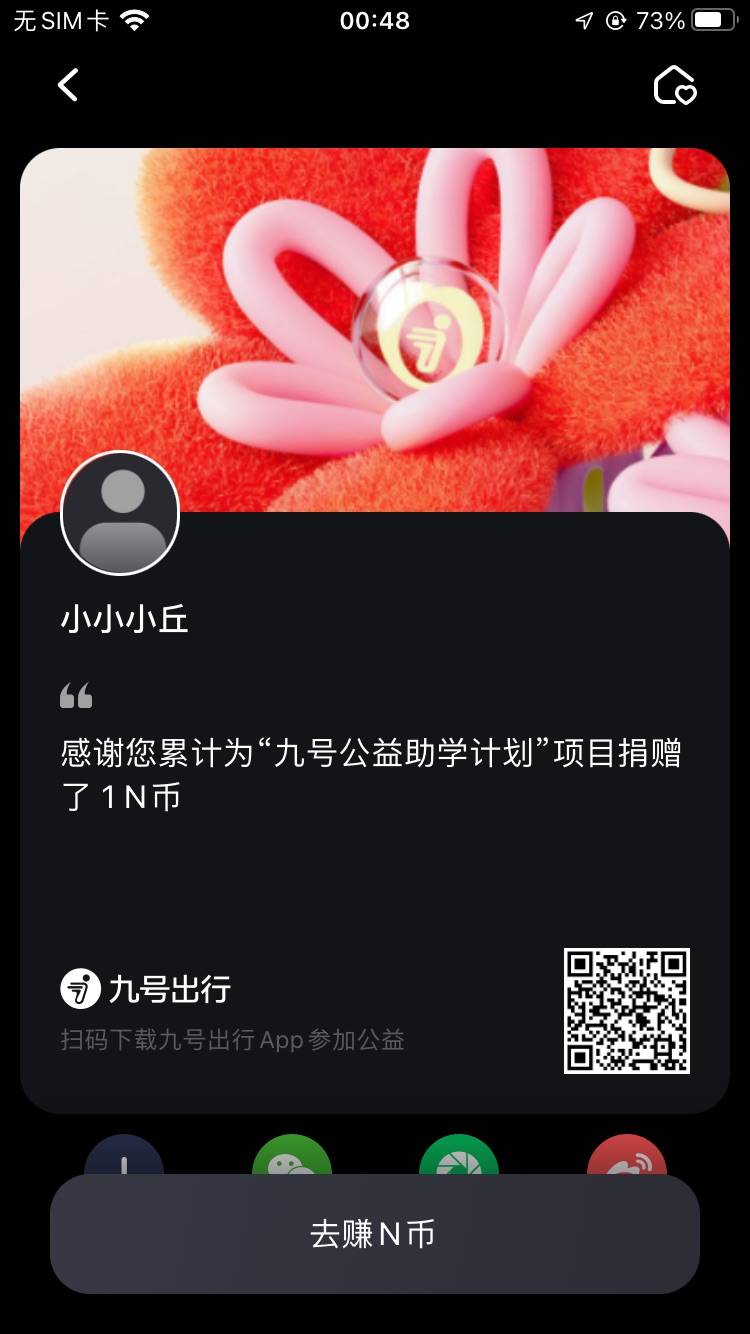The height and width of the screenshot is (1334, 750).
Task: Tap the 去赚N币 button
Action: pyautogui.click(x=374, y=1233)
